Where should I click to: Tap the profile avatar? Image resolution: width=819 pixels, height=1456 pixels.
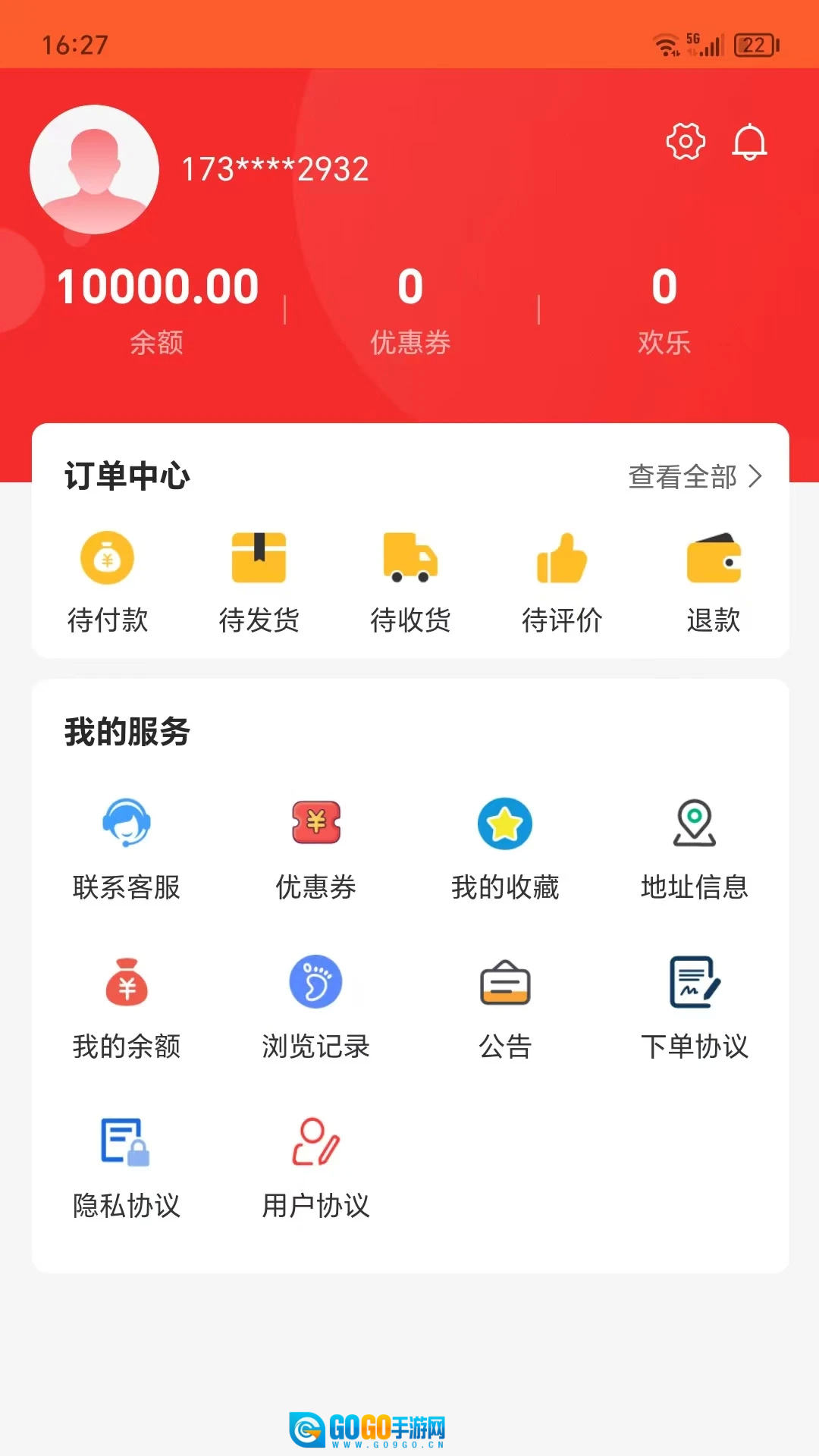(x=94, y=169)
